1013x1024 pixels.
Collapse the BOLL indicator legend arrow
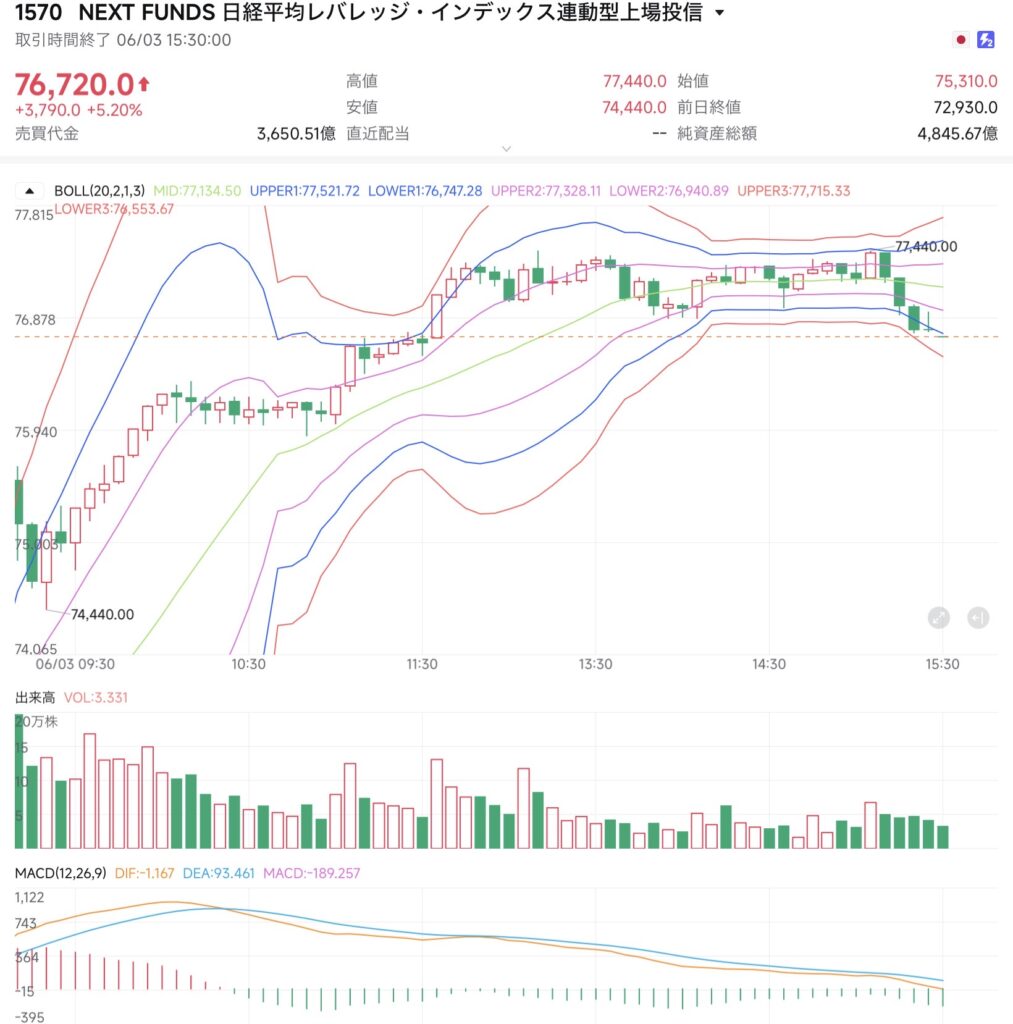tap(29, 191)
